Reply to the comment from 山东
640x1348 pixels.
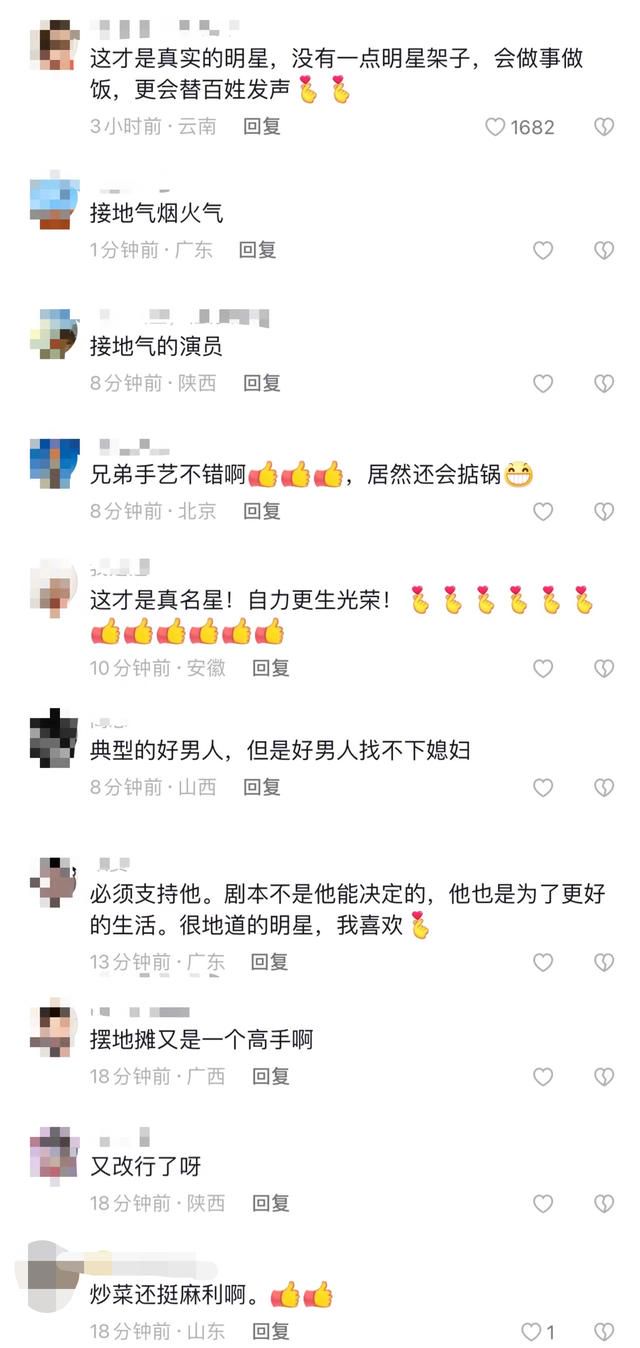(x=270, y=1332)
